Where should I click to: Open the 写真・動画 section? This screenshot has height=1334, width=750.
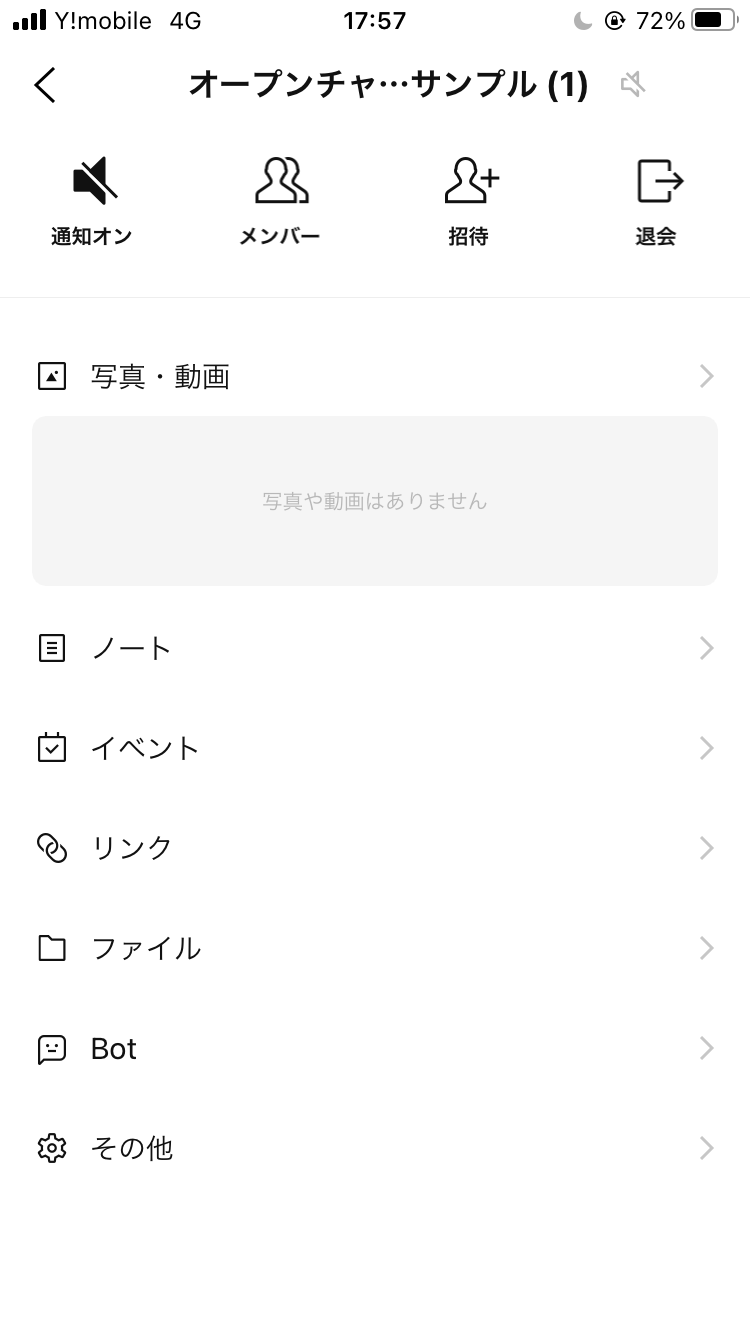375,376
